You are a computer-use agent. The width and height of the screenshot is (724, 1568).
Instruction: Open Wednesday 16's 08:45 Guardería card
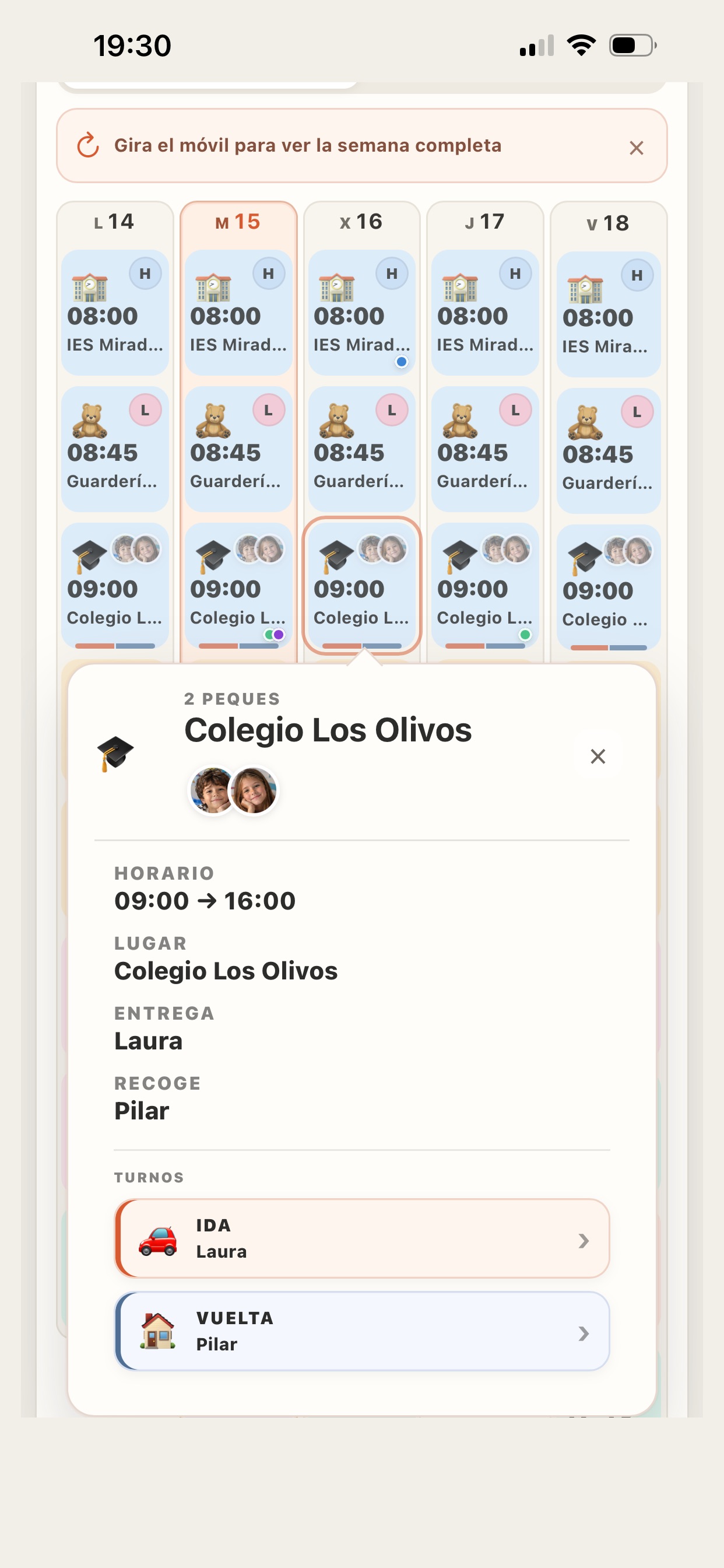click(361, 449)
